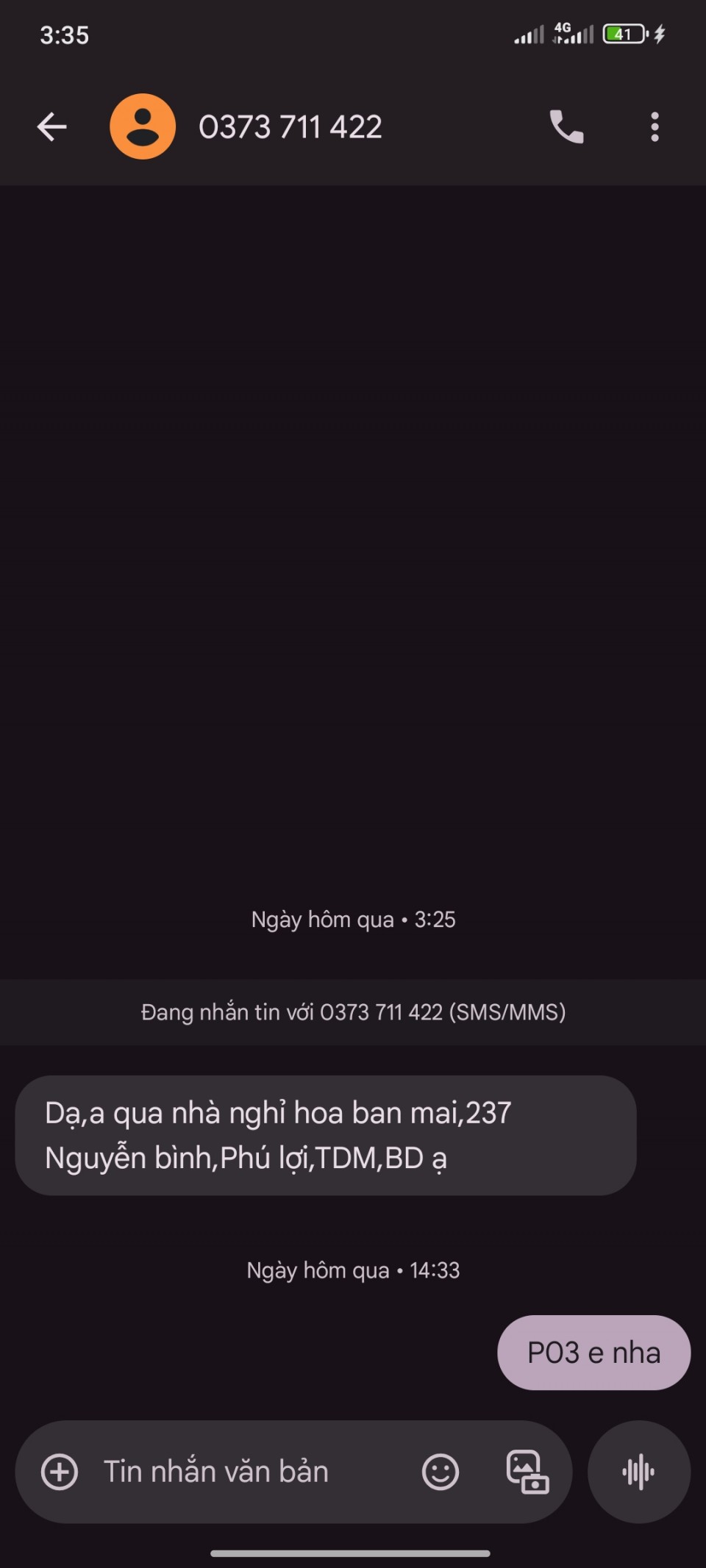Open the emoji picker

tap(441, 1472)
